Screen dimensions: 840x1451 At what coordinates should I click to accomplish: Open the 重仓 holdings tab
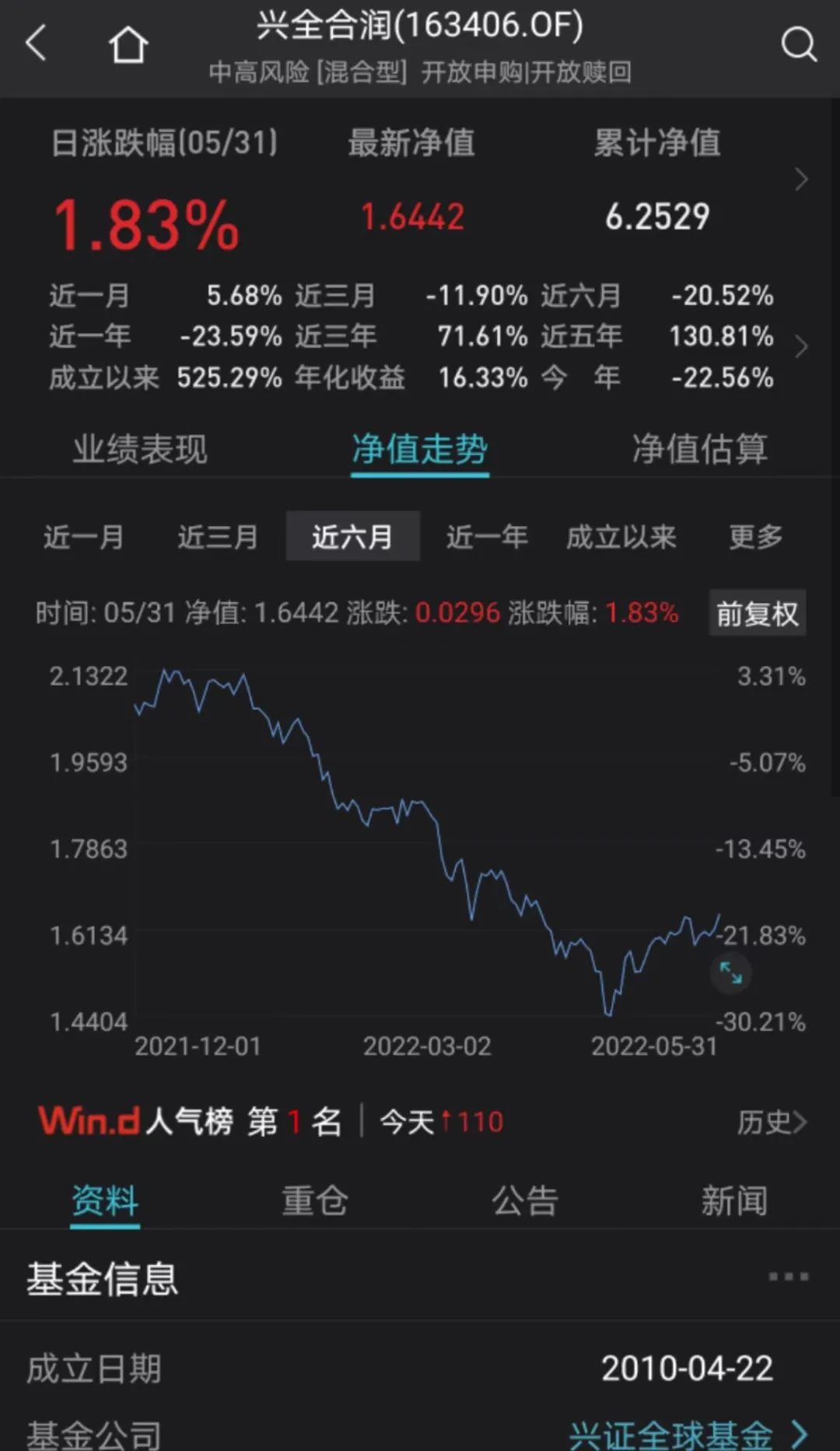(315, 1200)
